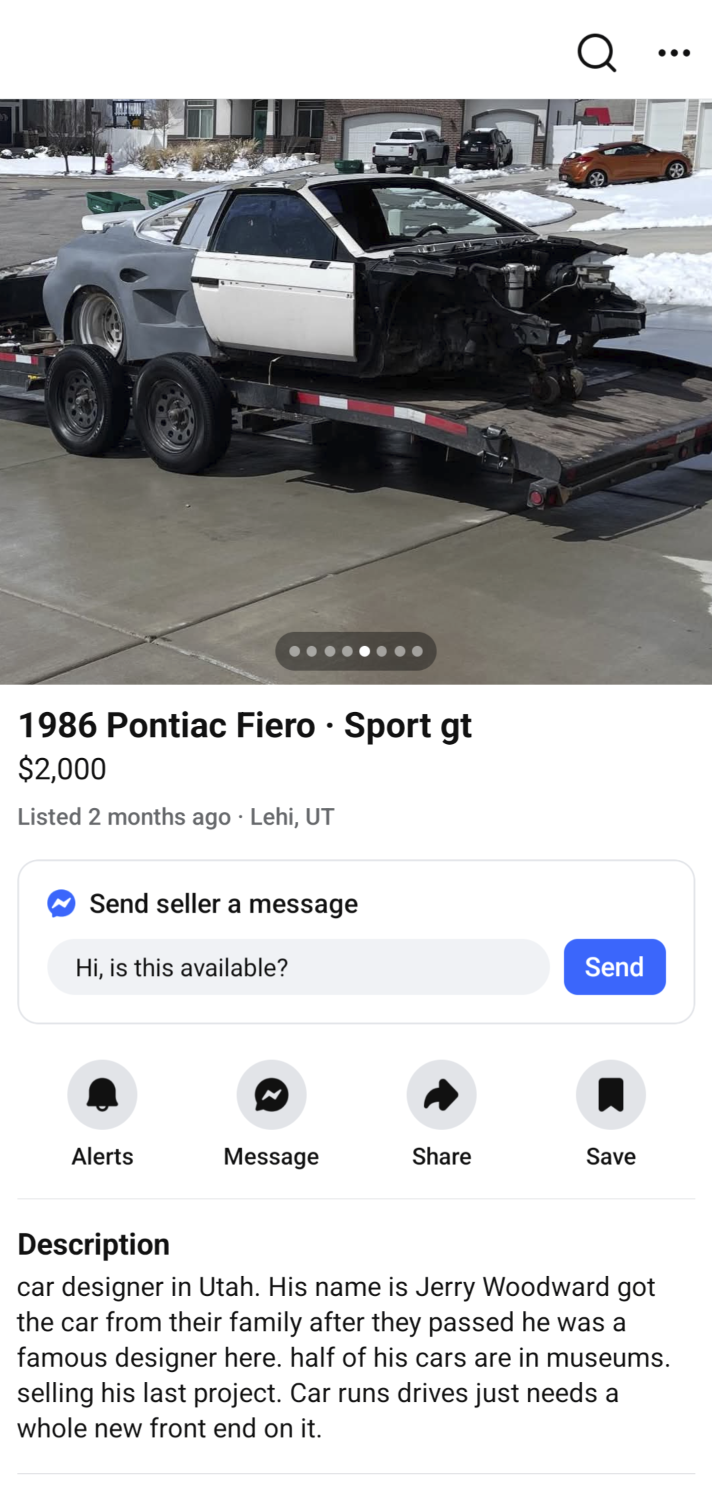The height and width of the screenshot is (1490, 712).
Task: Share this Pontiac Fiero listing
Action: coord(441,1095)
